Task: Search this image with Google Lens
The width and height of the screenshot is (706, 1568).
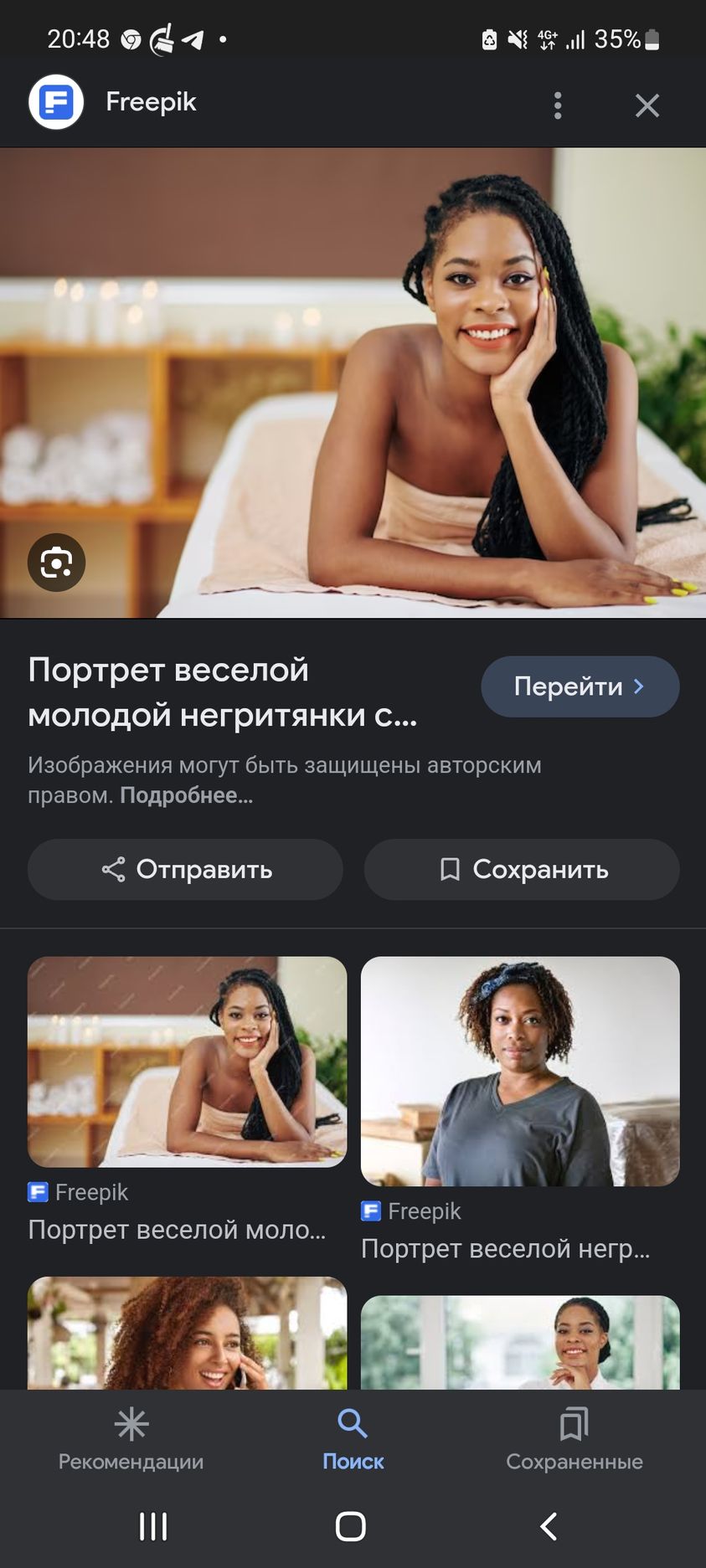Action: coord(57,563)
